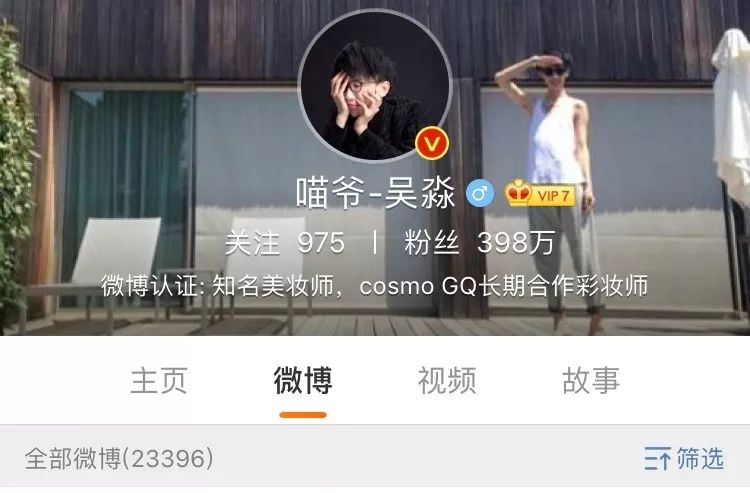The width and height of the screenshot is (750, 493).
Task: Expand the 全部微博 category selector
Action: (120, 459)
